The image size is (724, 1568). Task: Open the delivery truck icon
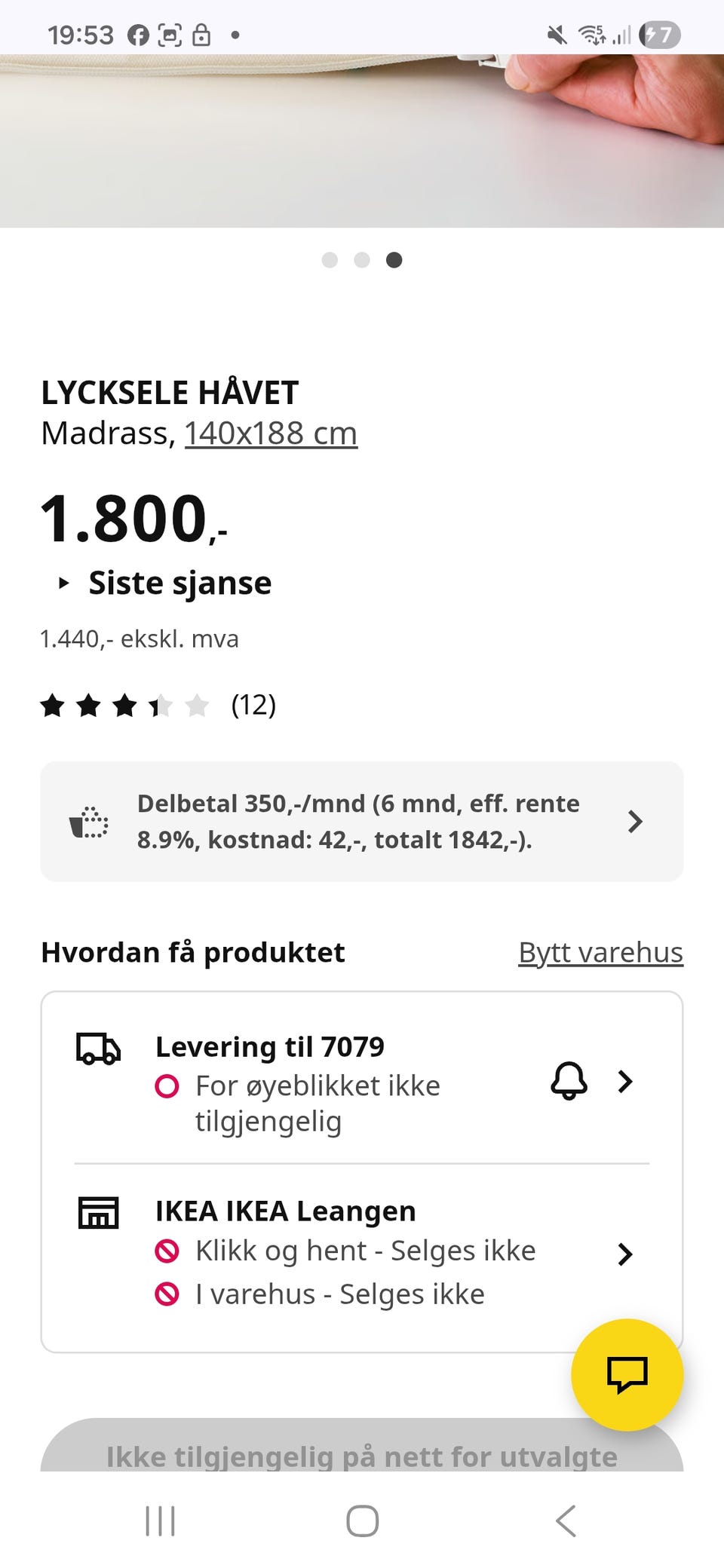click(x=97, y=1048)
